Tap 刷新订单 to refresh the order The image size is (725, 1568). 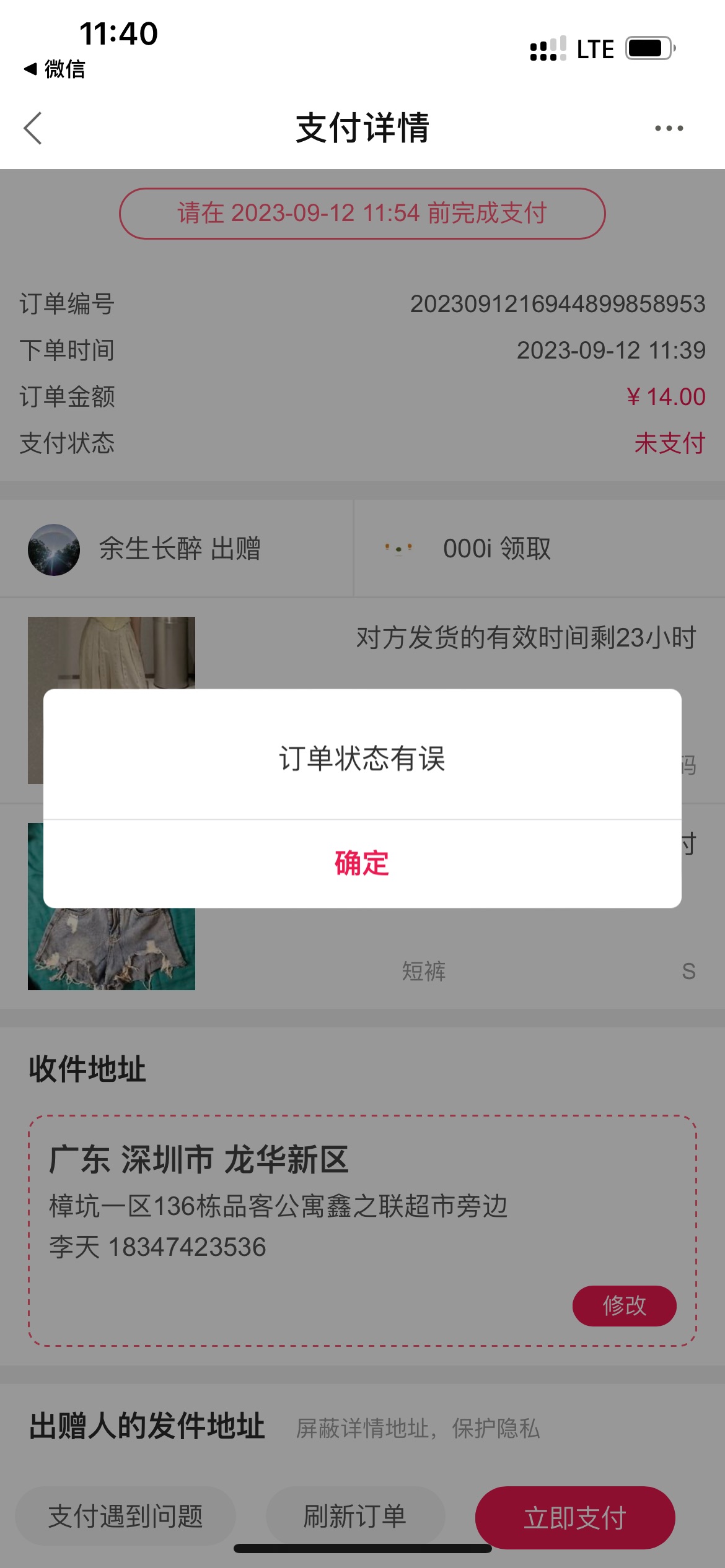355,1516
